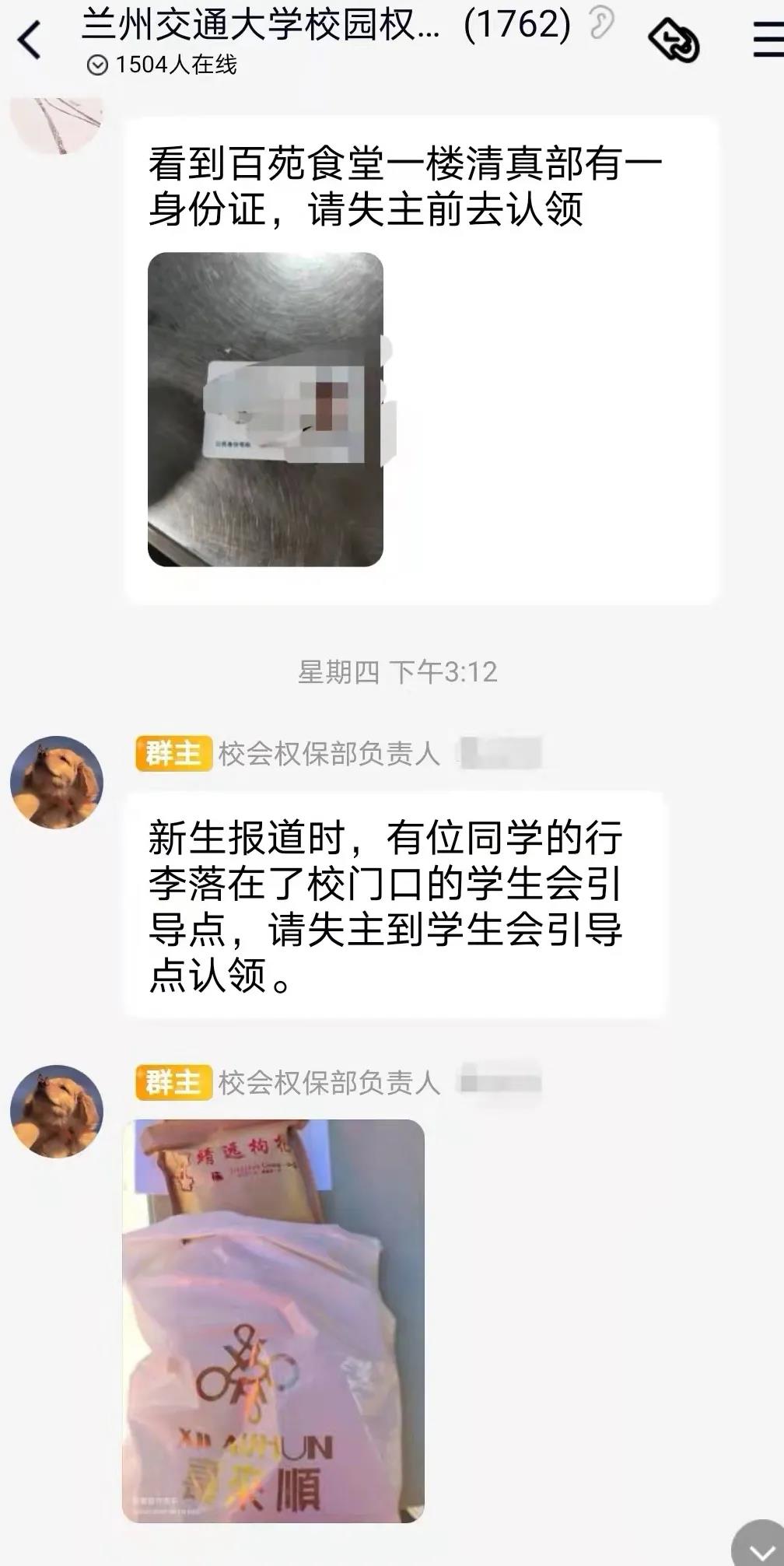Image resolution: width=784 pixels, height=1566 pixels.
Task: Open avatar of ID card message sender
Action: click(x=56, y=124)
